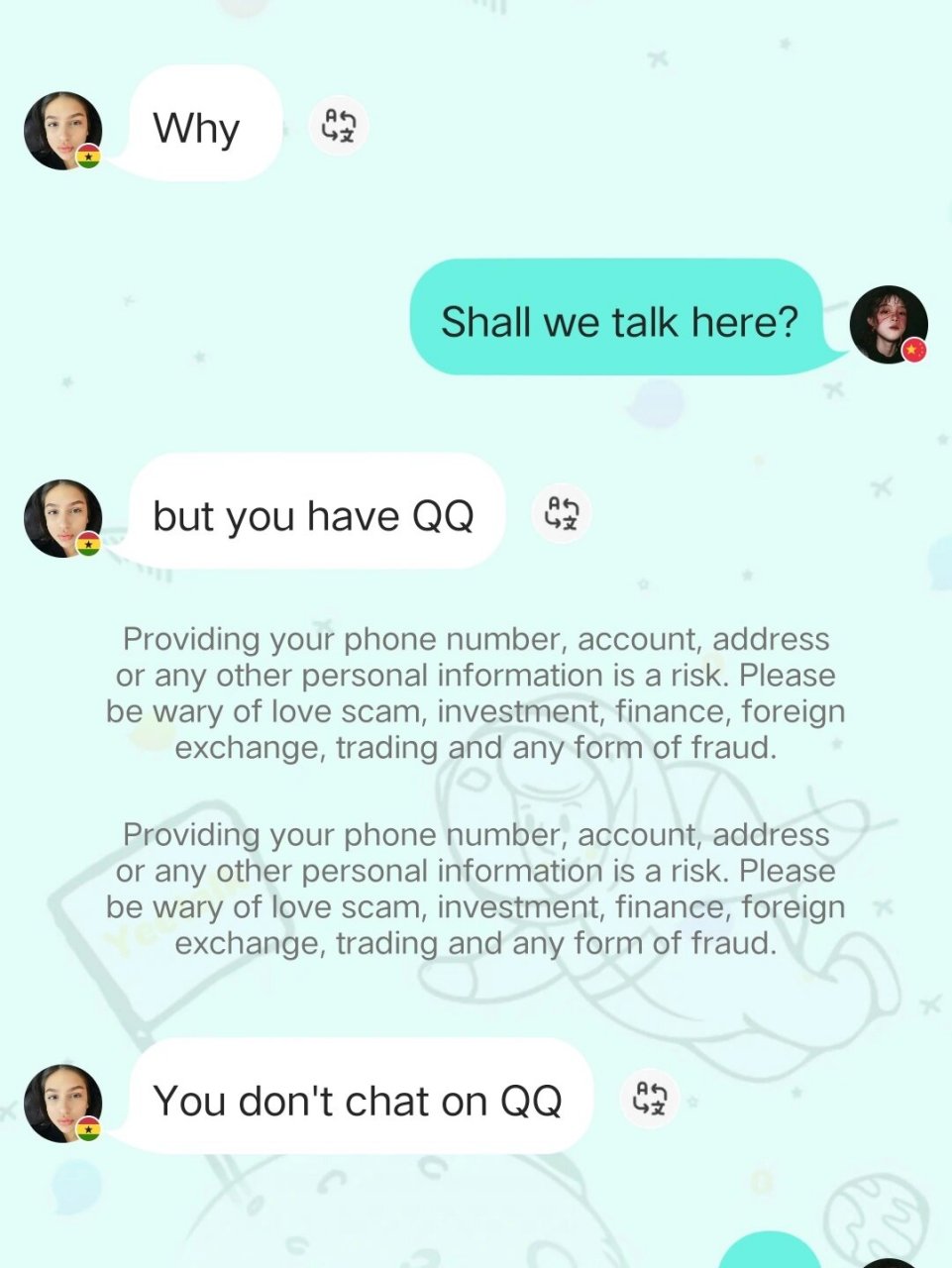
Task: Open sender's avatar next to "Why"
Action: tap(63, 131)
